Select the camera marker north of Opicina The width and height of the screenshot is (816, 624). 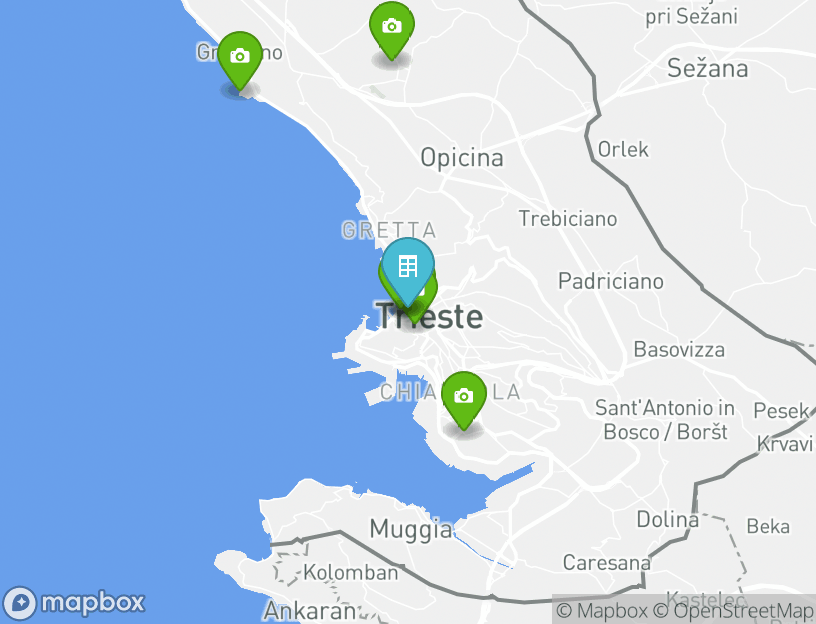[392, 27]
